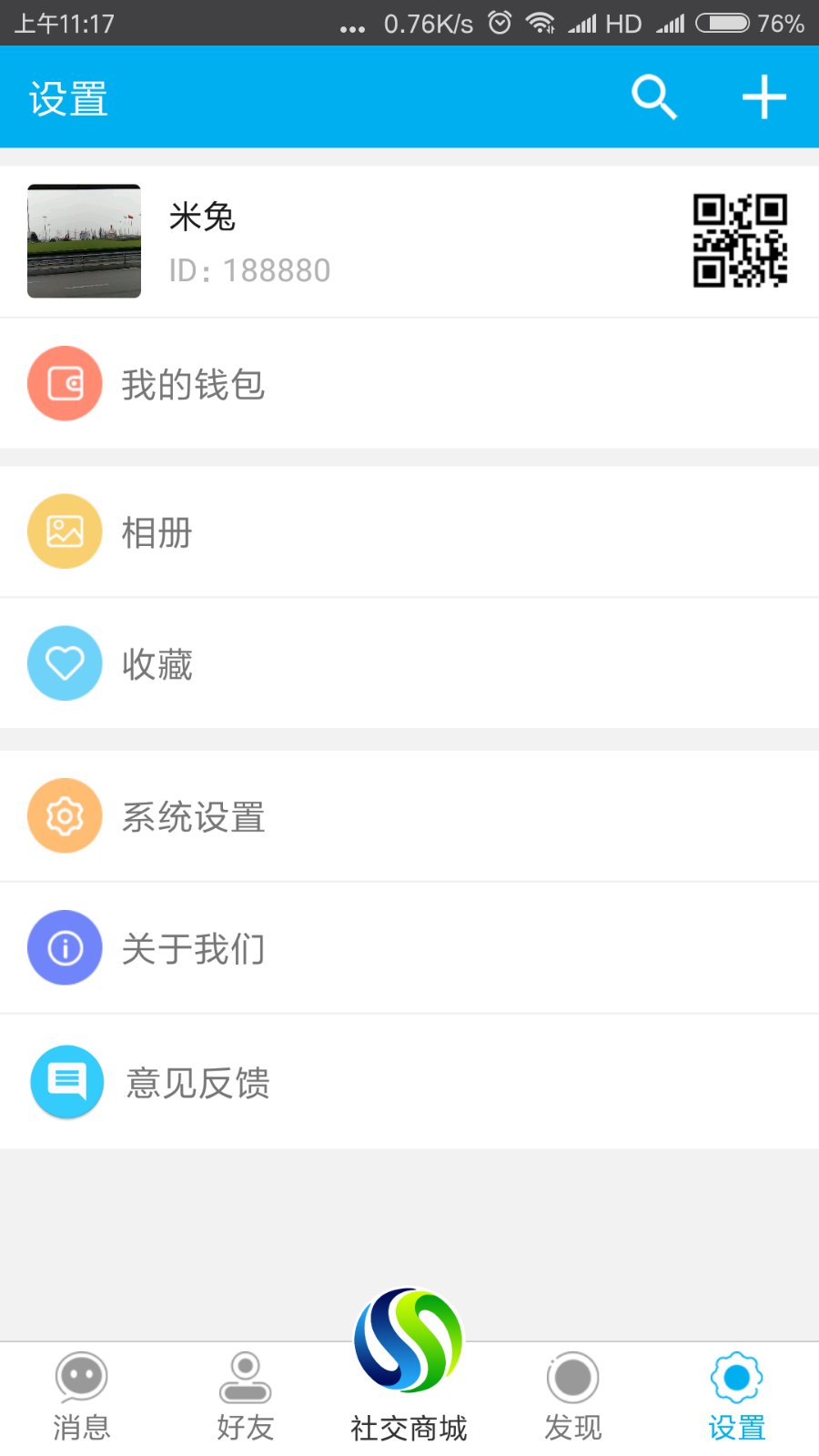Open 关于我们
This screenshot has width=819, height=1456.
[x=409, y=948]
